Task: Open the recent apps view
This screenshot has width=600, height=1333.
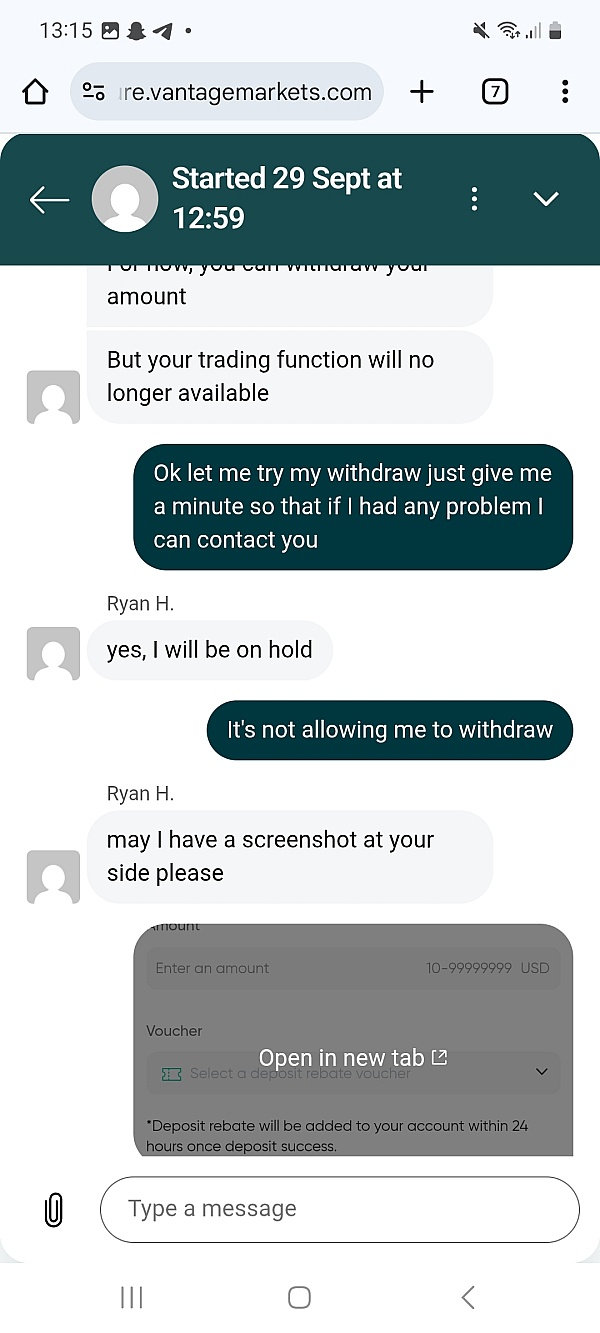Action: pos(131,1297)
